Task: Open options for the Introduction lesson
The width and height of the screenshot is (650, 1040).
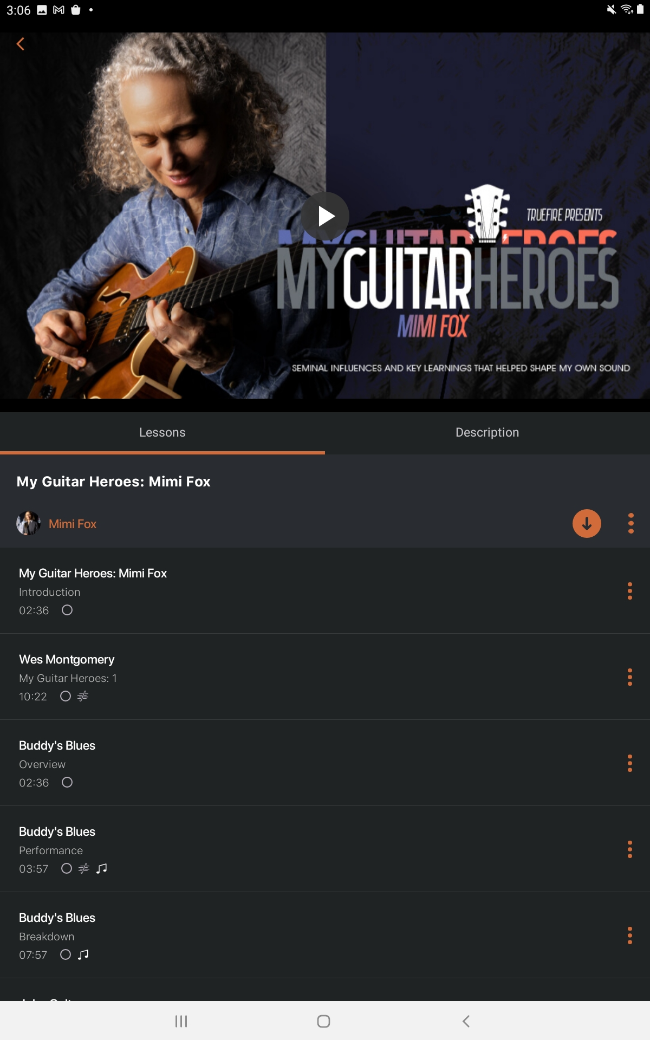Action: coord(629,591)
